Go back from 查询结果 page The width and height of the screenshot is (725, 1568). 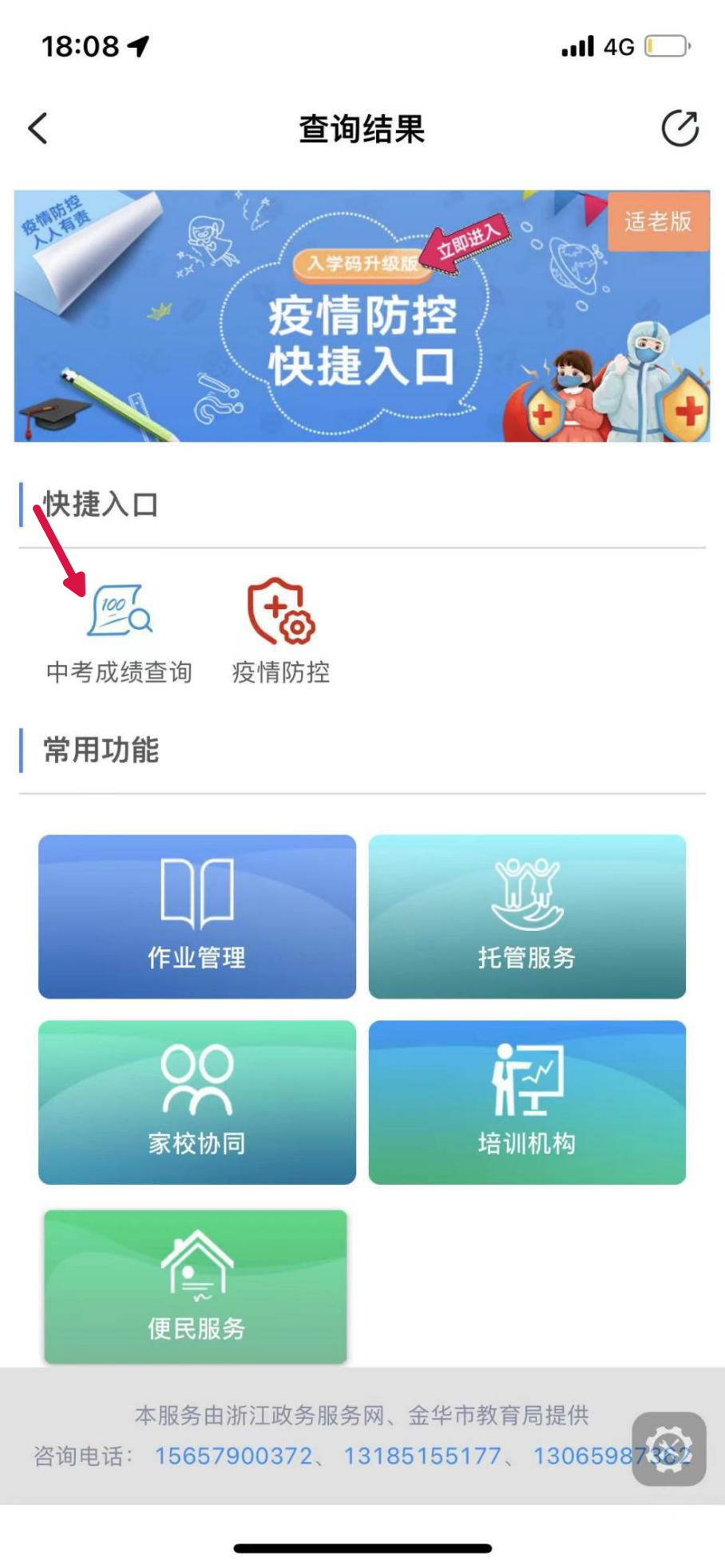click(x=38, y=129)
